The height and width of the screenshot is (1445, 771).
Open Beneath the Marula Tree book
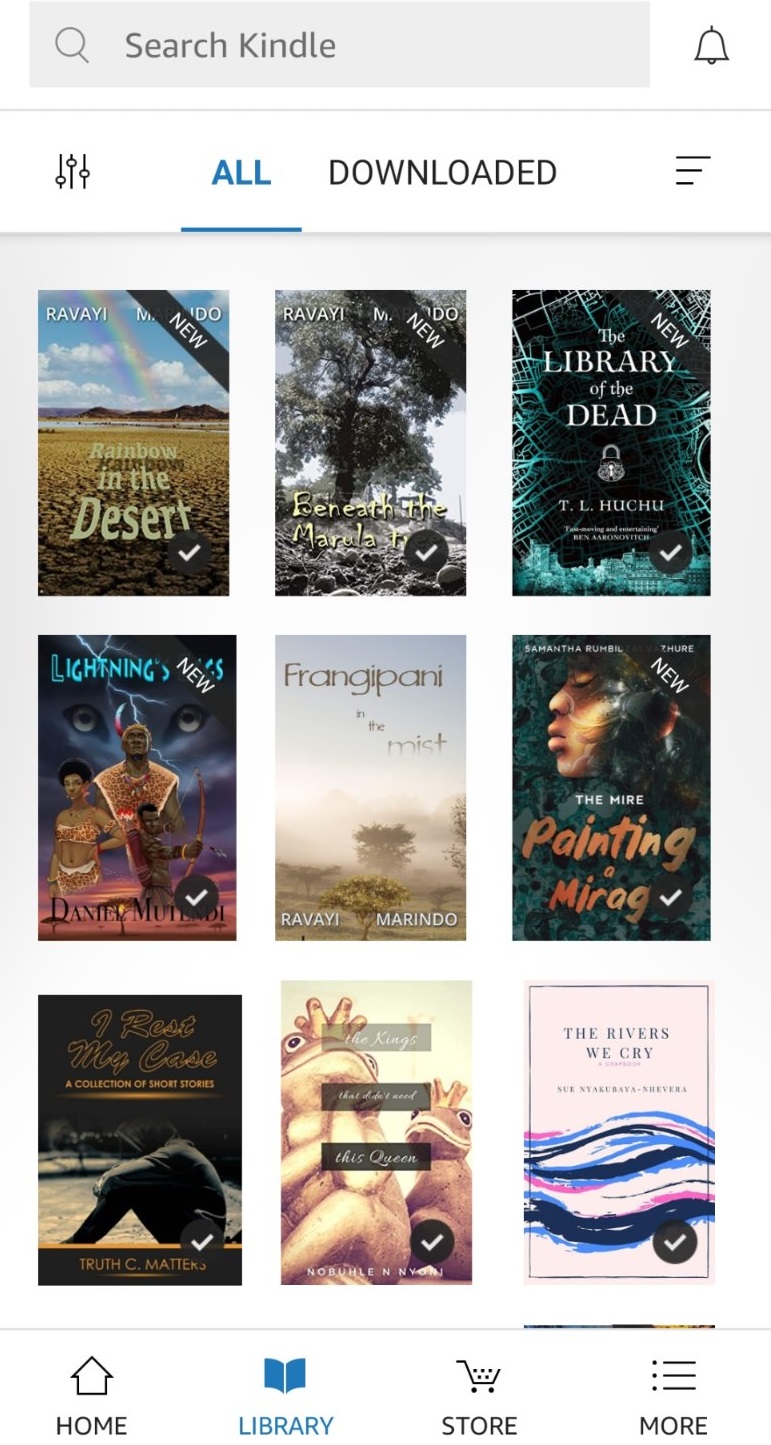pos(370,443)
